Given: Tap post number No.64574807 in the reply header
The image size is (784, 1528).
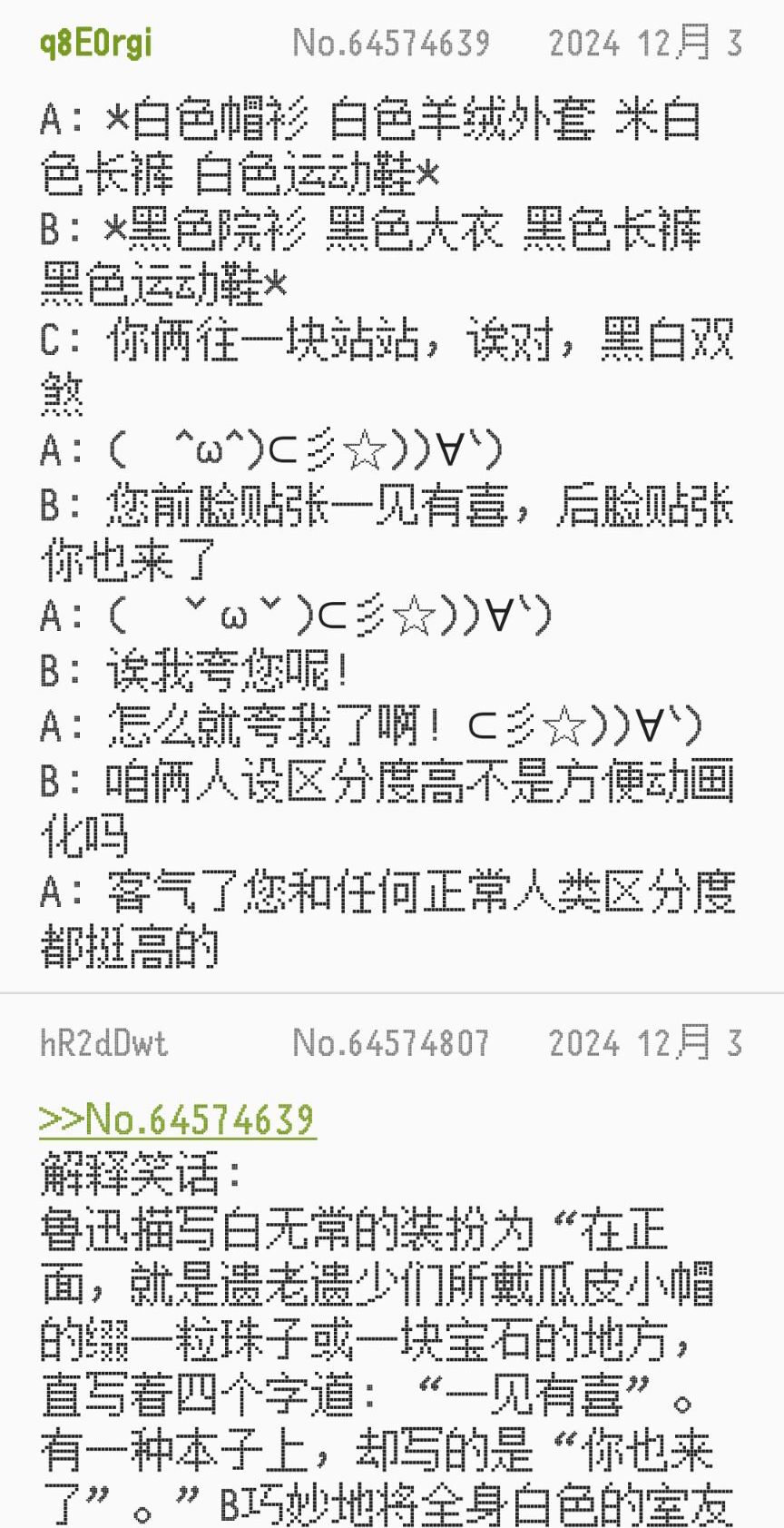Looking at the screenshot, I should coord(390,1043).
